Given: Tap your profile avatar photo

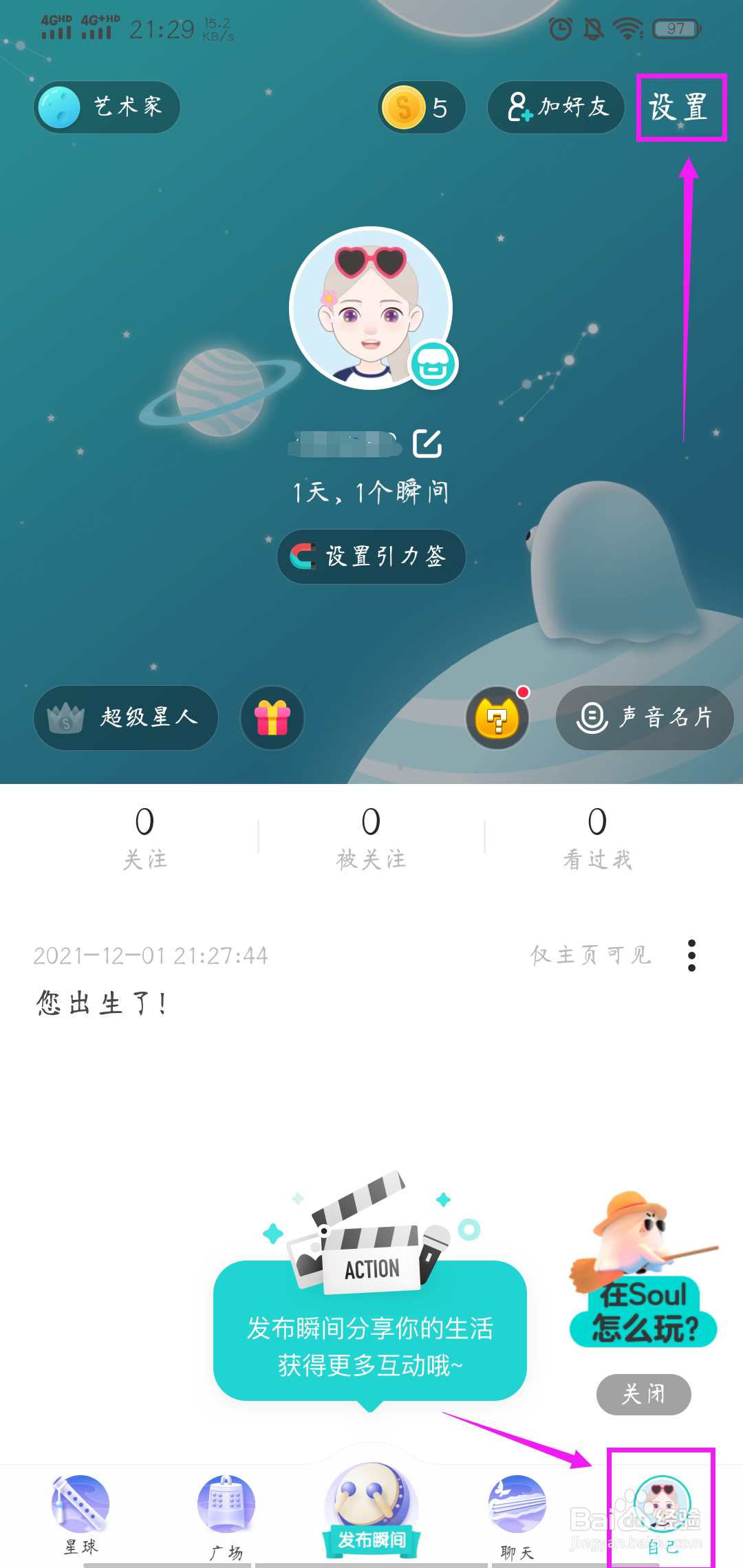Looking at the screenshot, I should (x=371, y=307).
